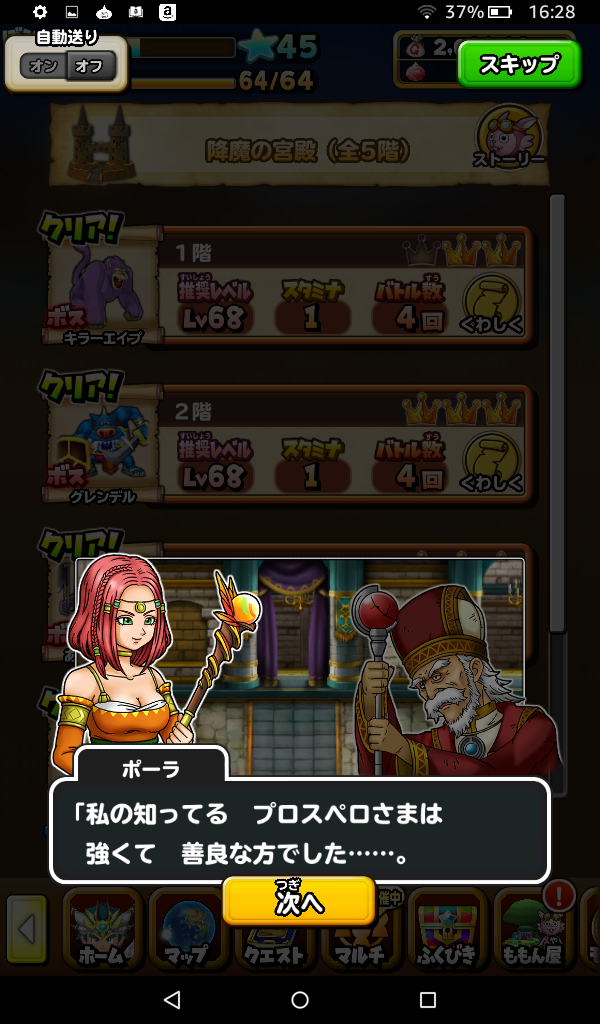The image size is (600, 1024).
Task: Go to Android home screen
Action: (x=300, y=999)
